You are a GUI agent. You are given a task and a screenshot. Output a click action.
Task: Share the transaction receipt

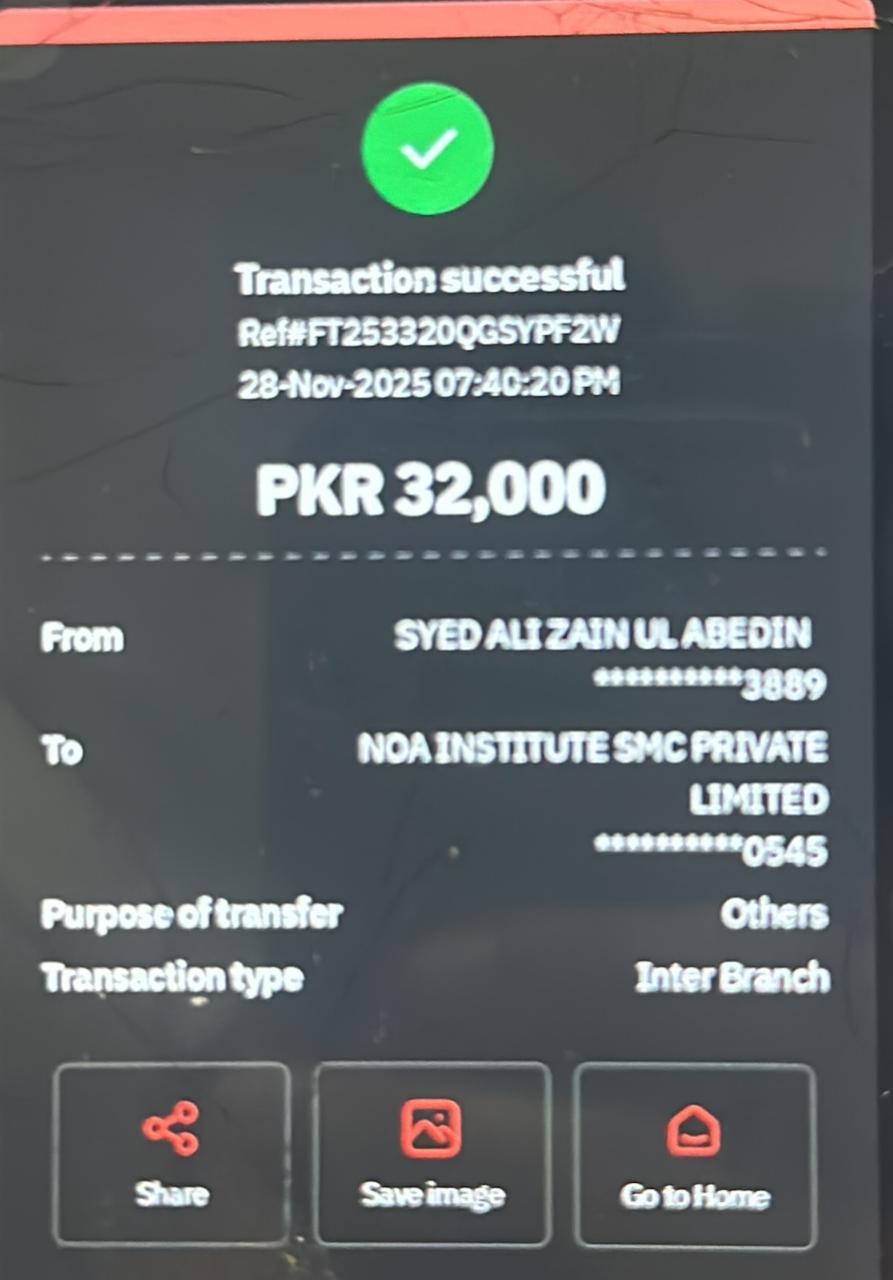click(172, 1154)
